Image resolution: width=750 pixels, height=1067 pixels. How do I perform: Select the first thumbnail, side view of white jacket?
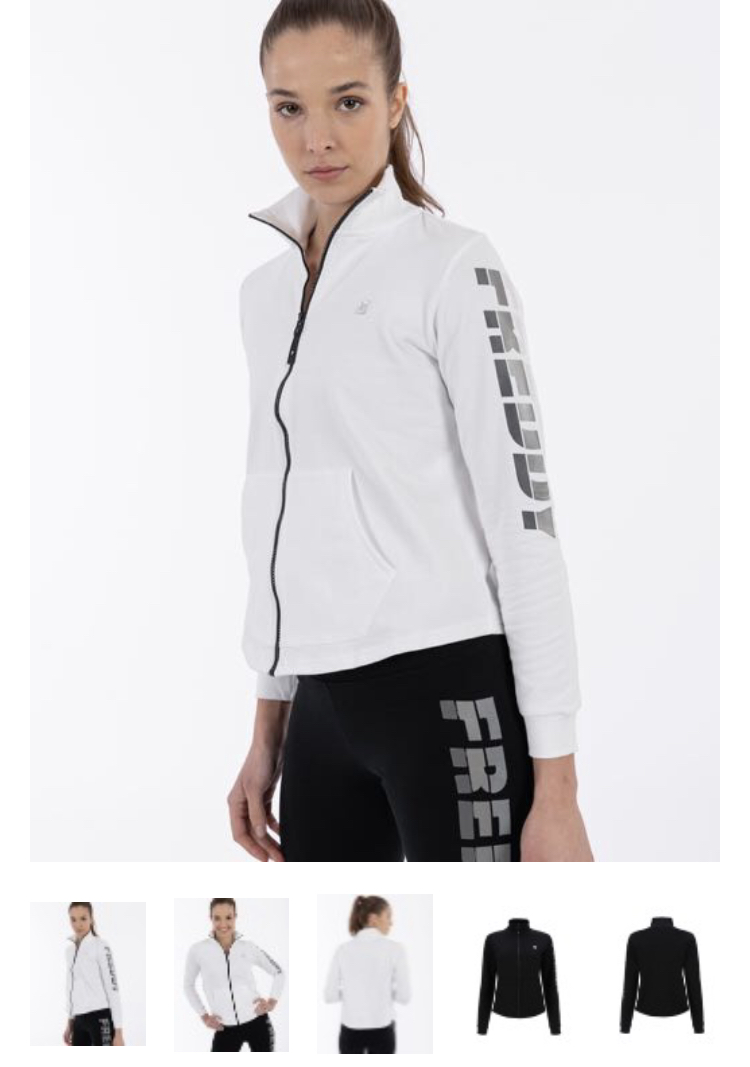click(x=88, y=973)
